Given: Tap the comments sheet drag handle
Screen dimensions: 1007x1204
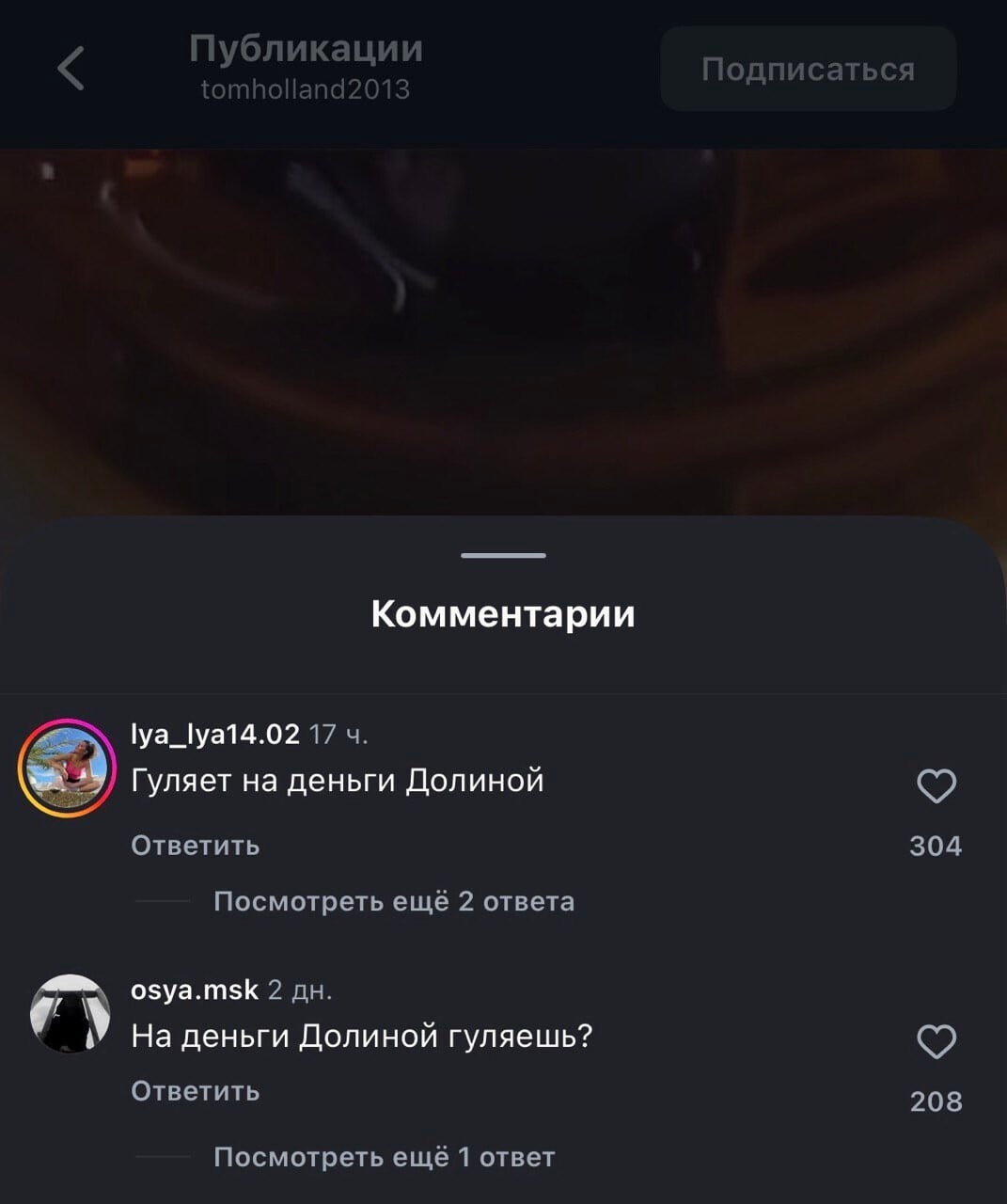Looking at the screenshot, I should (x=503, y=556).
